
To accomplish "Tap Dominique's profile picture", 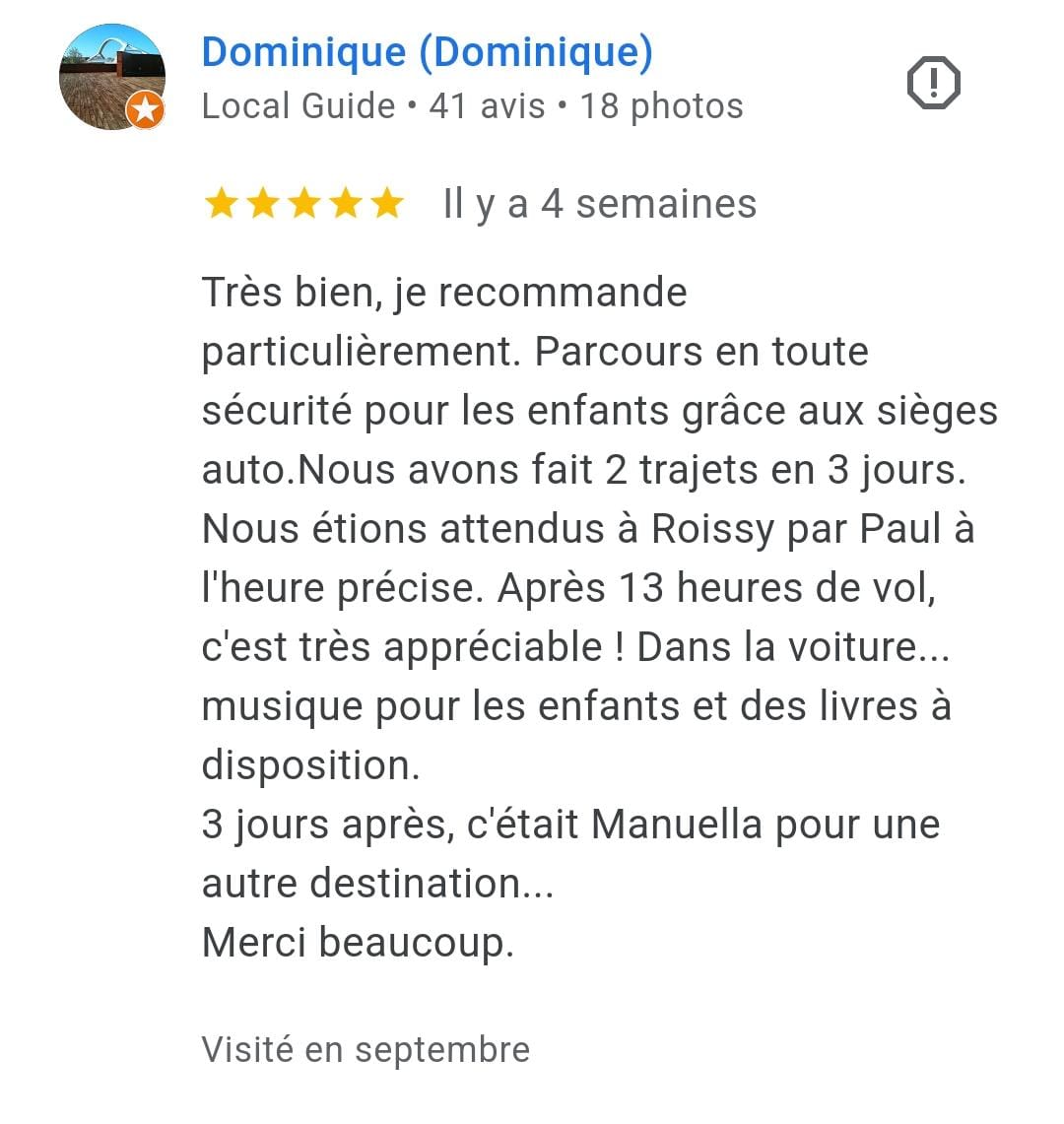I will (x=111, y=77).
